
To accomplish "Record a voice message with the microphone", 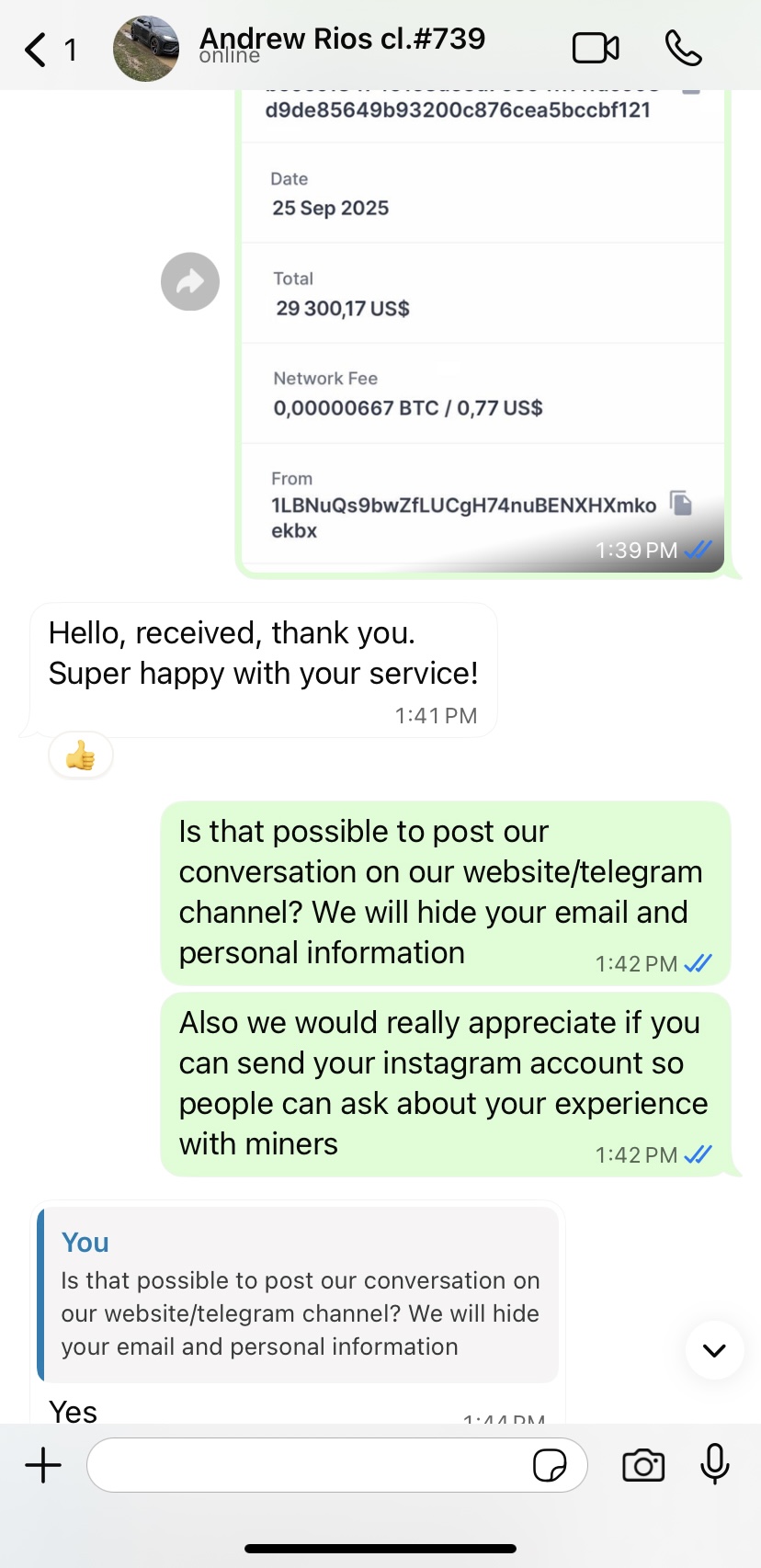I will click(x=715, y=1464).
